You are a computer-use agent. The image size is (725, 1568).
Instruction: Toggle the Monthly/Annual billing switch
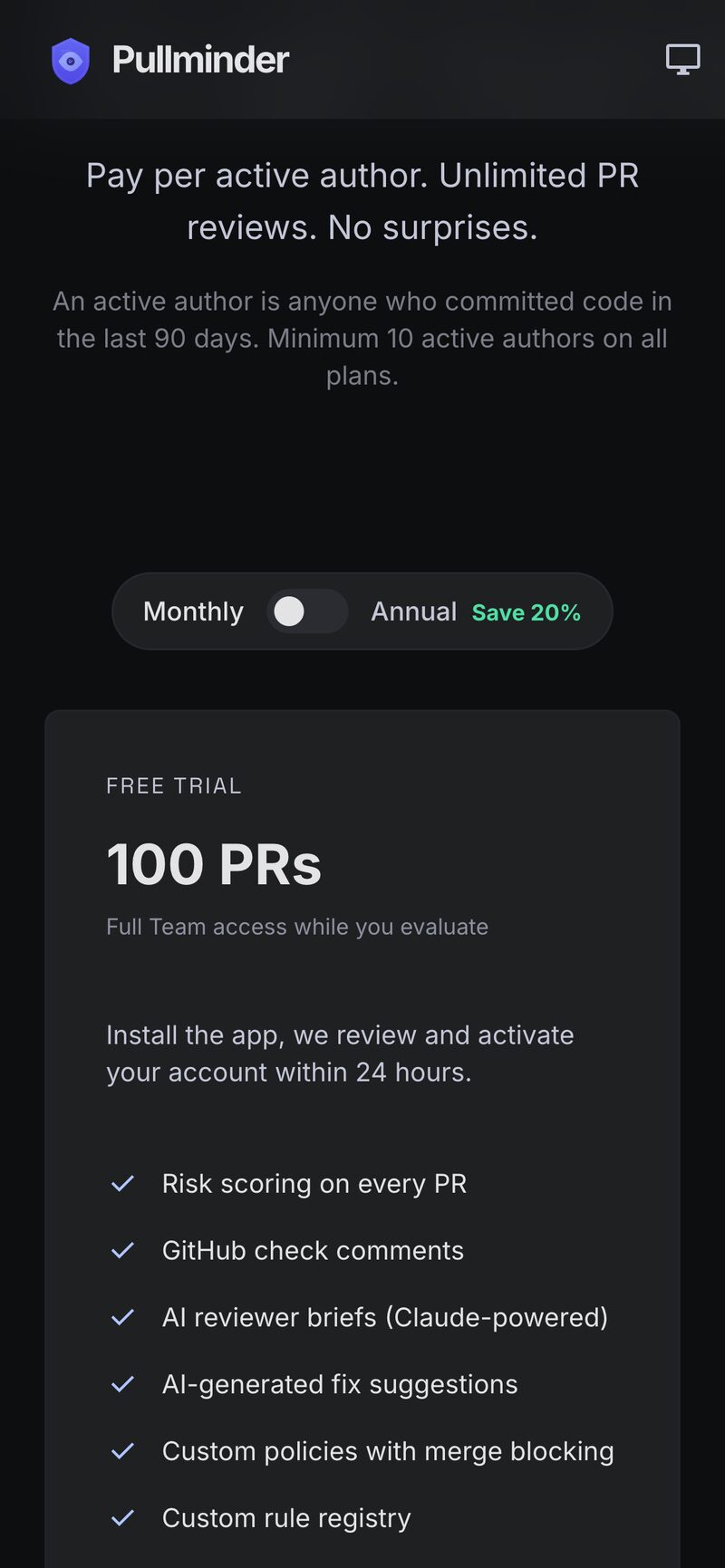click(x=307, y=611)
